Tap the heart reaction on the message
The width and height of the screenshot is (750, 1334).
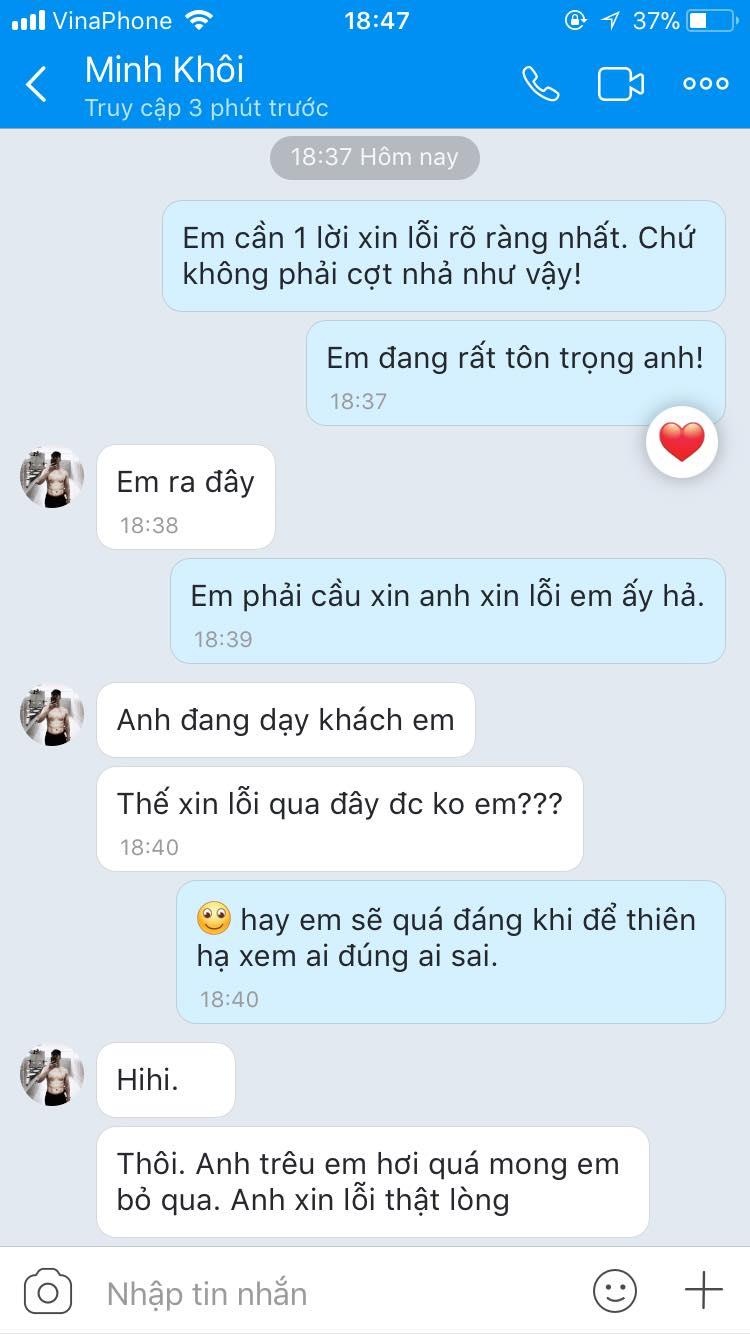click(682, 442)
